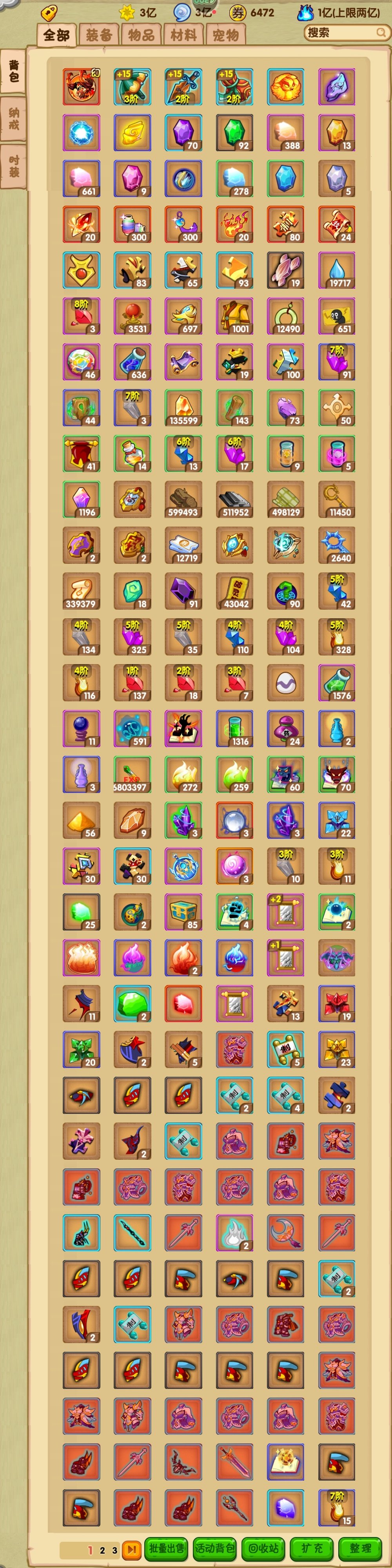Go to inventory page 2
This screenshot has height=1568, width=392.
102,1550
